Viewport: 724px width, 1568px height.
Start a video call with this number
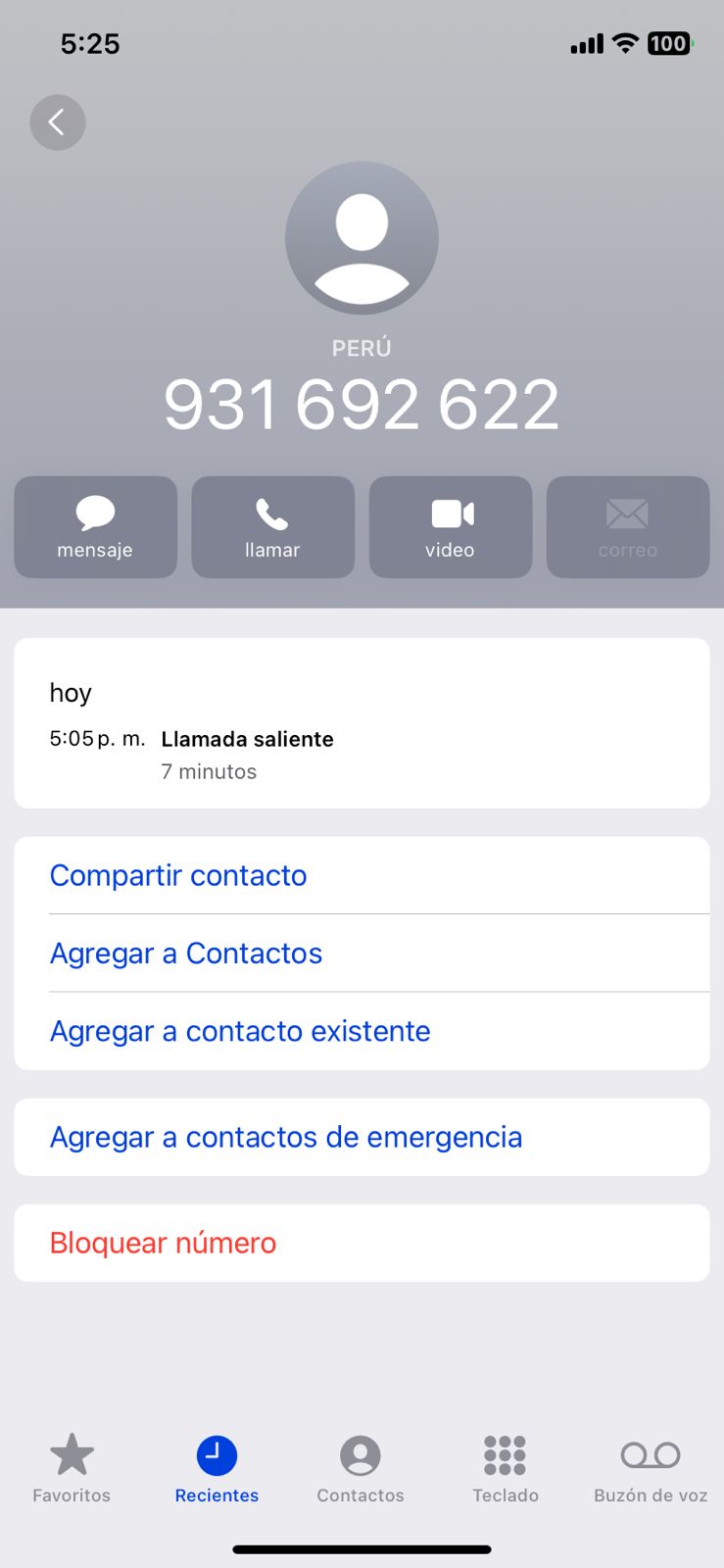pos(450,527)
